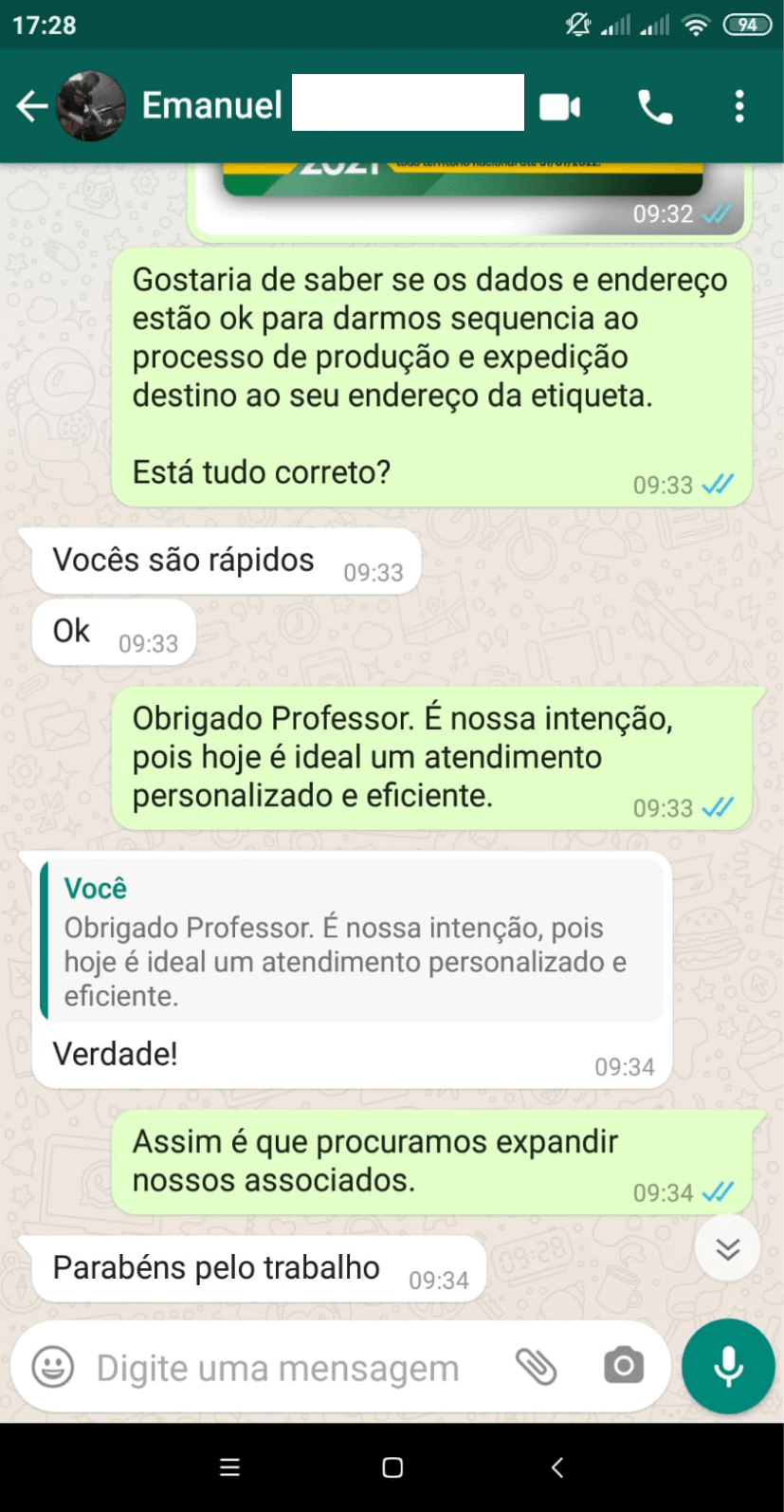Tap the 'Digite uma mensagem' input field
Screen dimensions: 784x1512
(x=275, y=1366)
